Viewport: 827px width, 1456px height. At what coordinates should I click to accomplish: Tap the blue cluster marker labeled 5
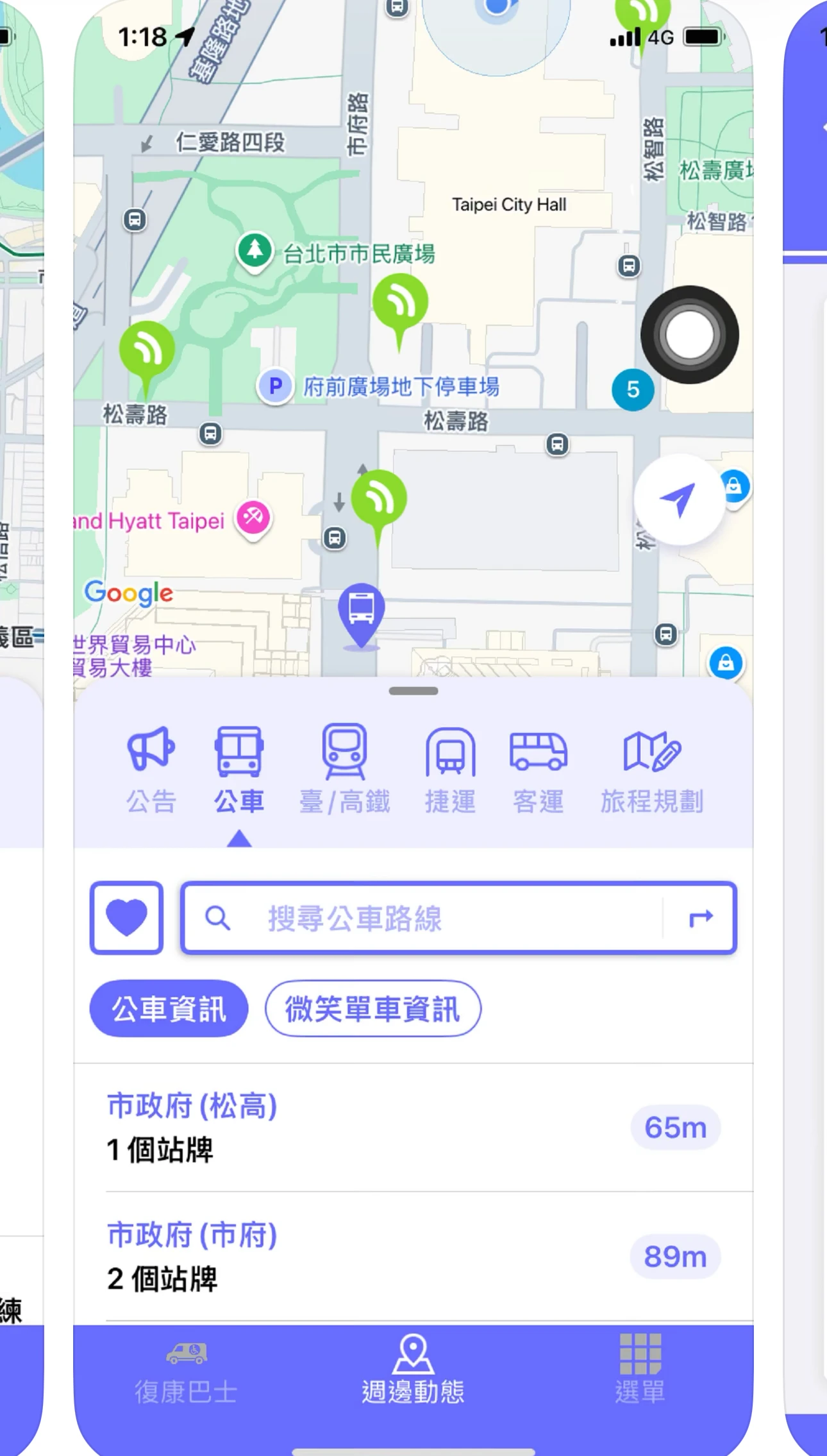coord(633,389)
